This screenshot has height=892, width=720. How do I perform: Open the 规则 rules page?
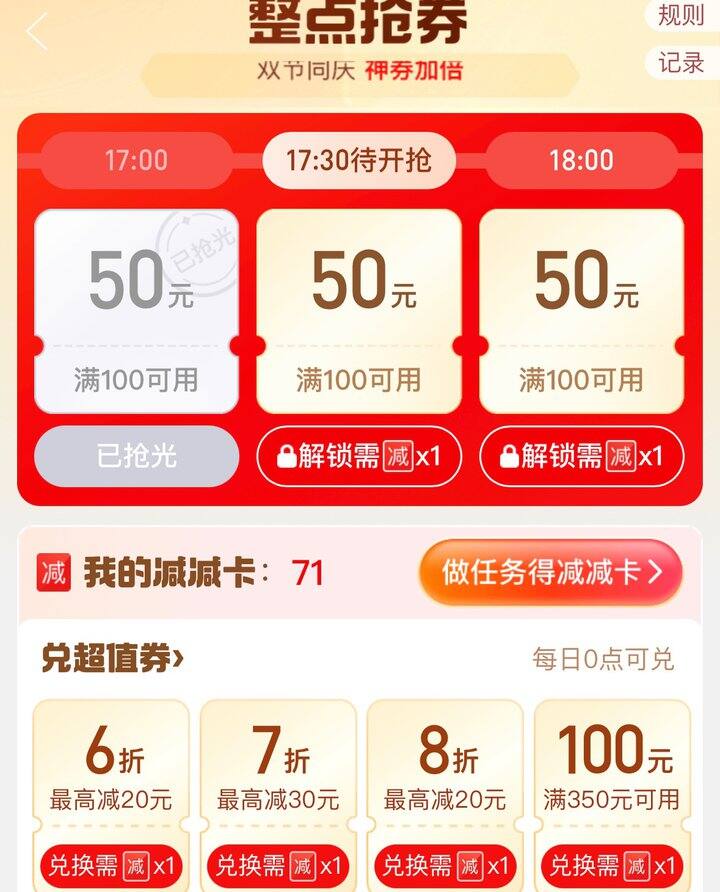click(681, 15)
